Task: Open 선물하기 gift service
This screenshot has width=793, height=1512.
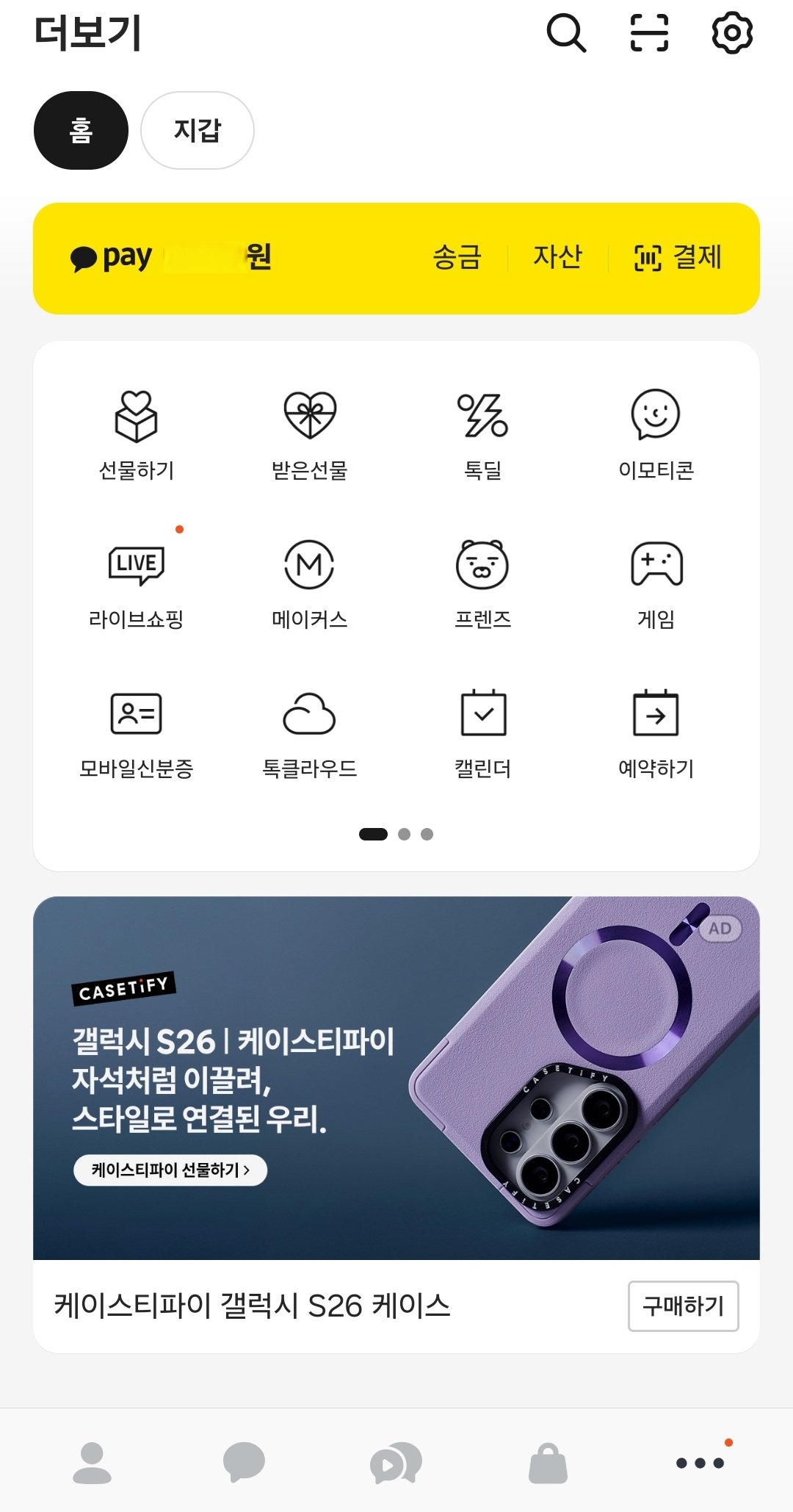Action: [x=137, y=433]
